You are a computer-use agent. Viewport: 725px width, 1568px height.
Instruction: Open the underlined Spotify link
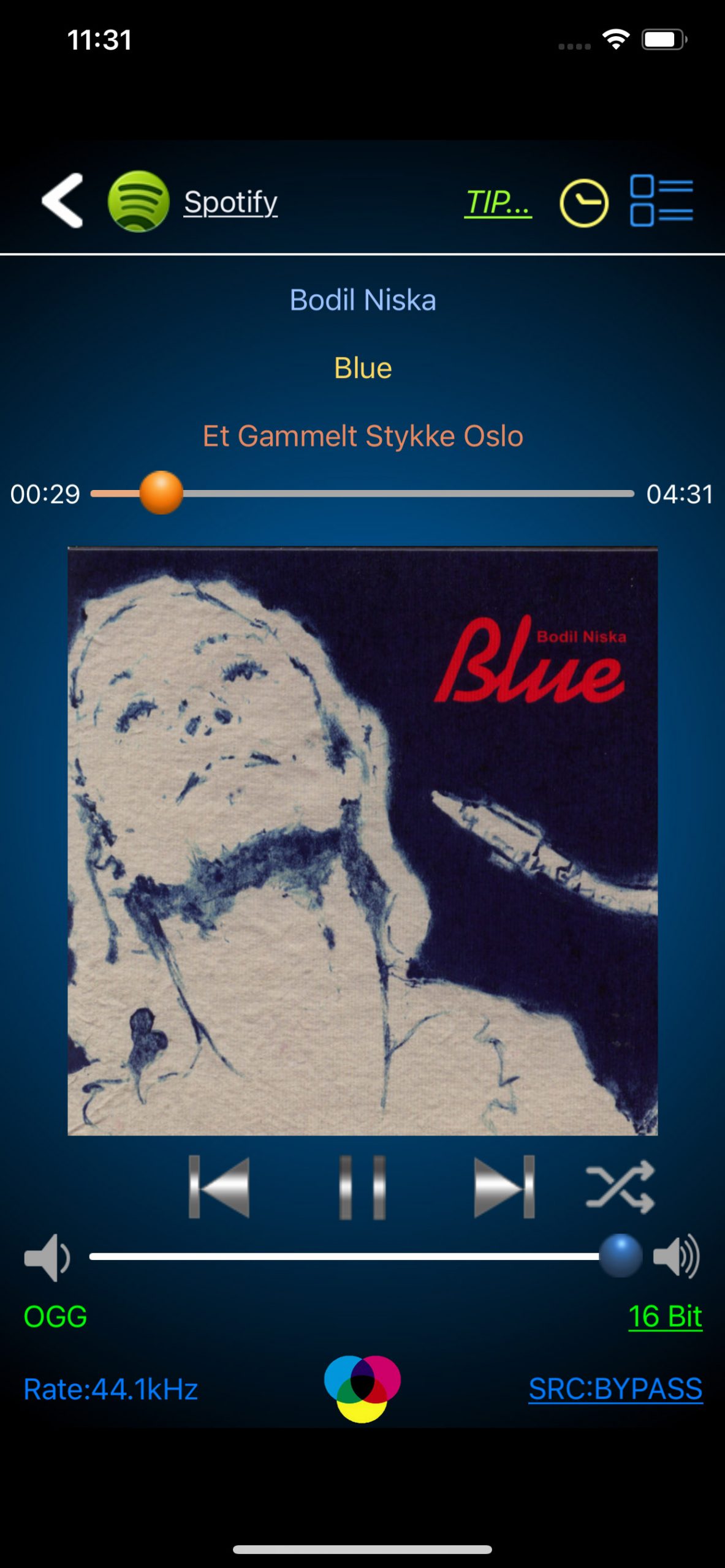coord(230,202)
